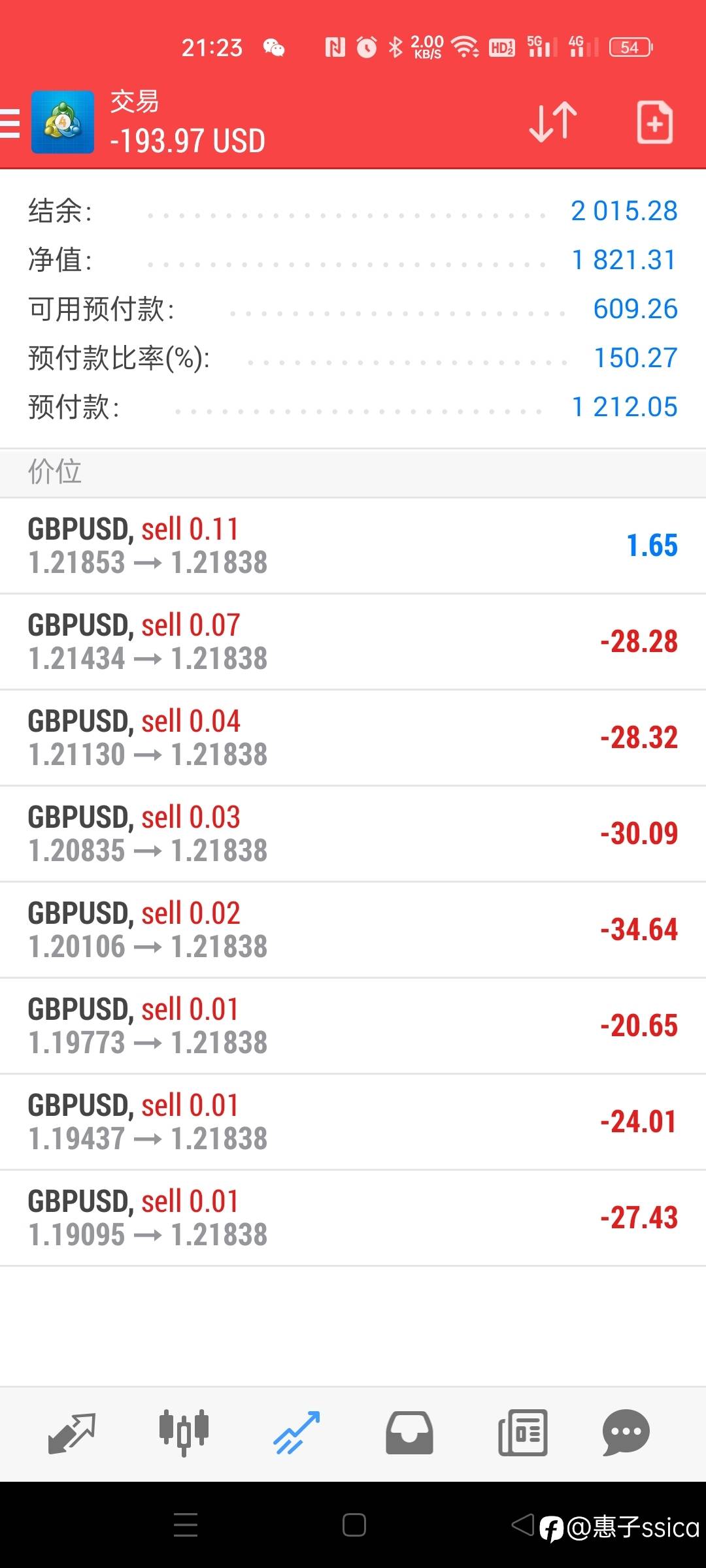Image resolution: width=706 pixels, height=1568 pixels.
Task: Open the hamburger drawer menu
Action: [9, 123]
